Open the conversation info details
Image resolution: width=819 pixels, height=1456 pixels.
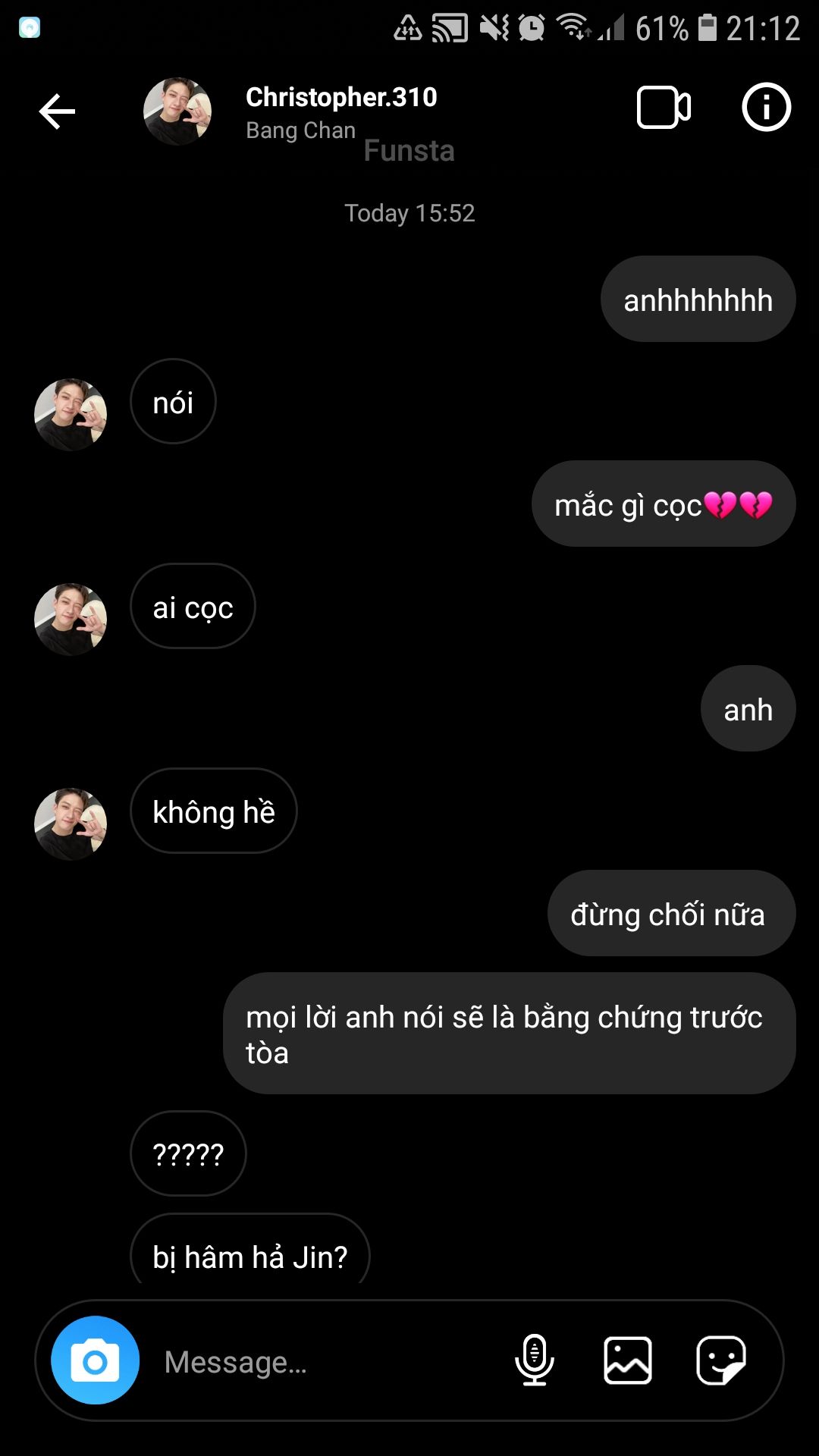click(x=766, y=108)
